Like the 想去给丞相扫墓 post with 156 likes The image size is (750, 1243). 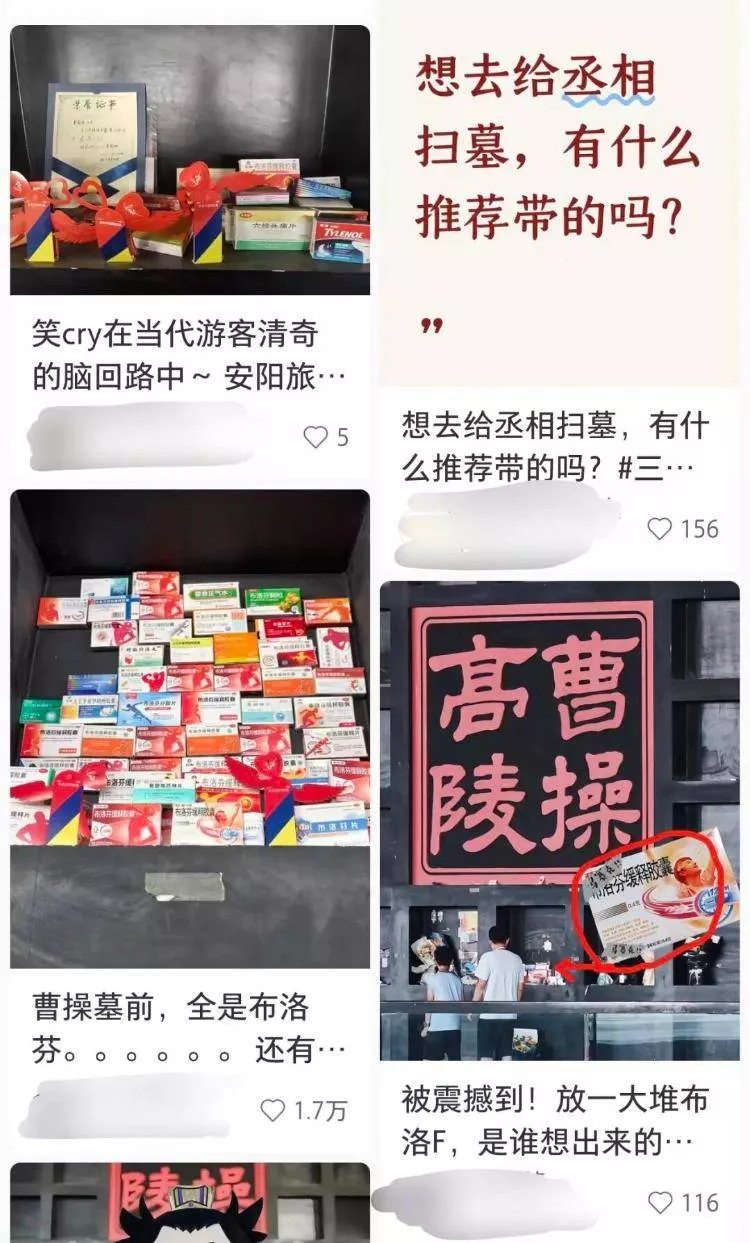click(x=660, y=529)
